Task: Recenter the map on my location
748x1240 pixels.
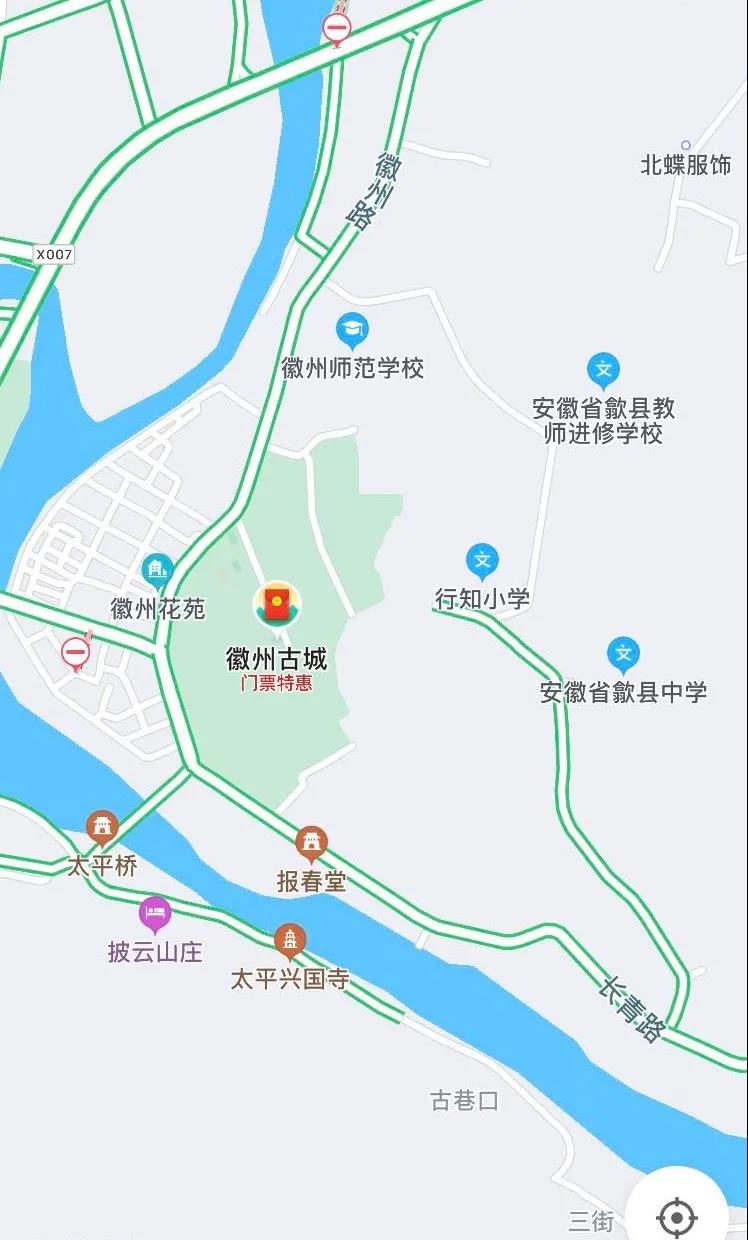Action: click(676, 1214)
